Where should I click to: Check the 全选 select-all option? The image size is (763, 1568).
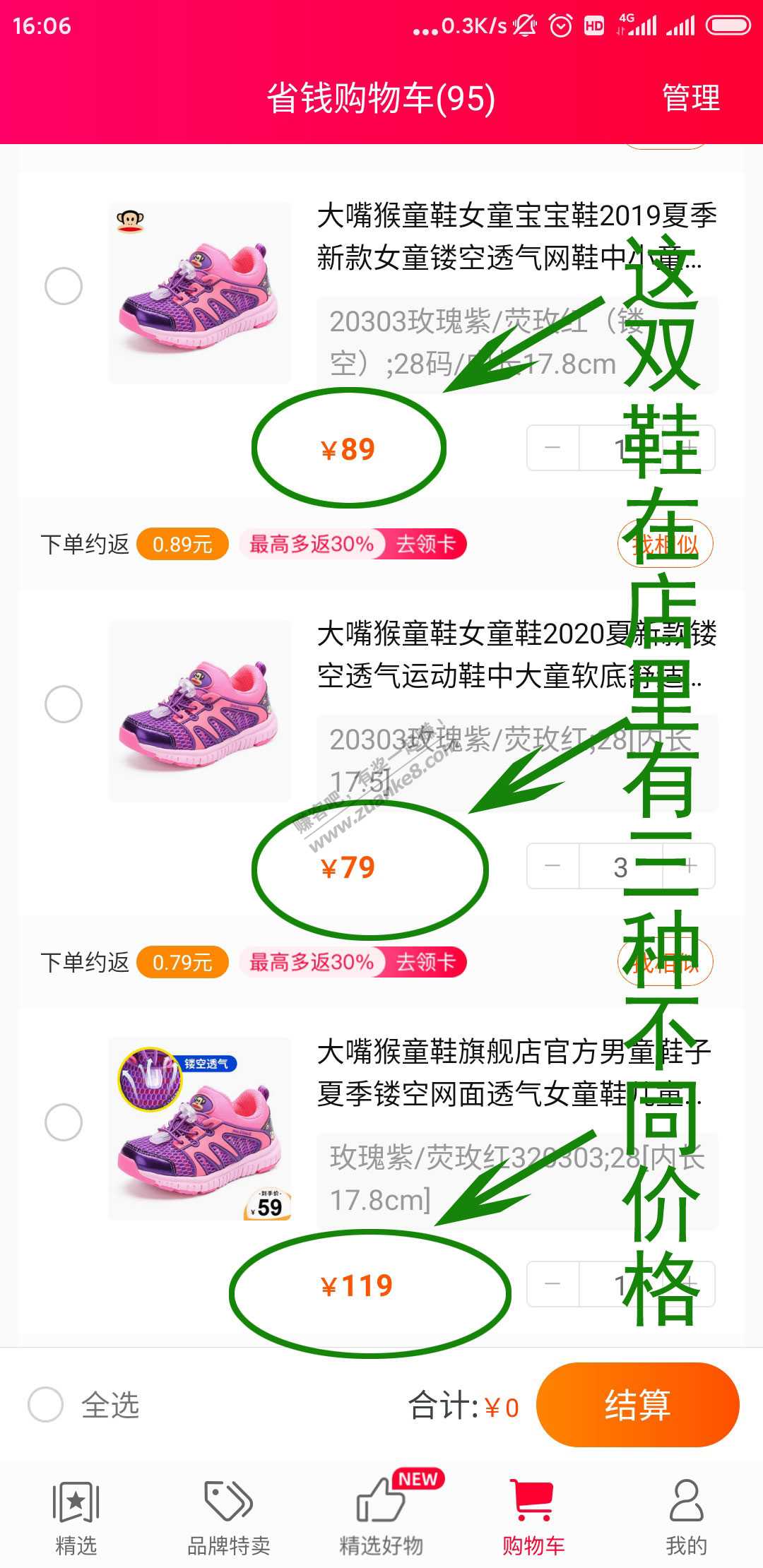coord(47,1406)
